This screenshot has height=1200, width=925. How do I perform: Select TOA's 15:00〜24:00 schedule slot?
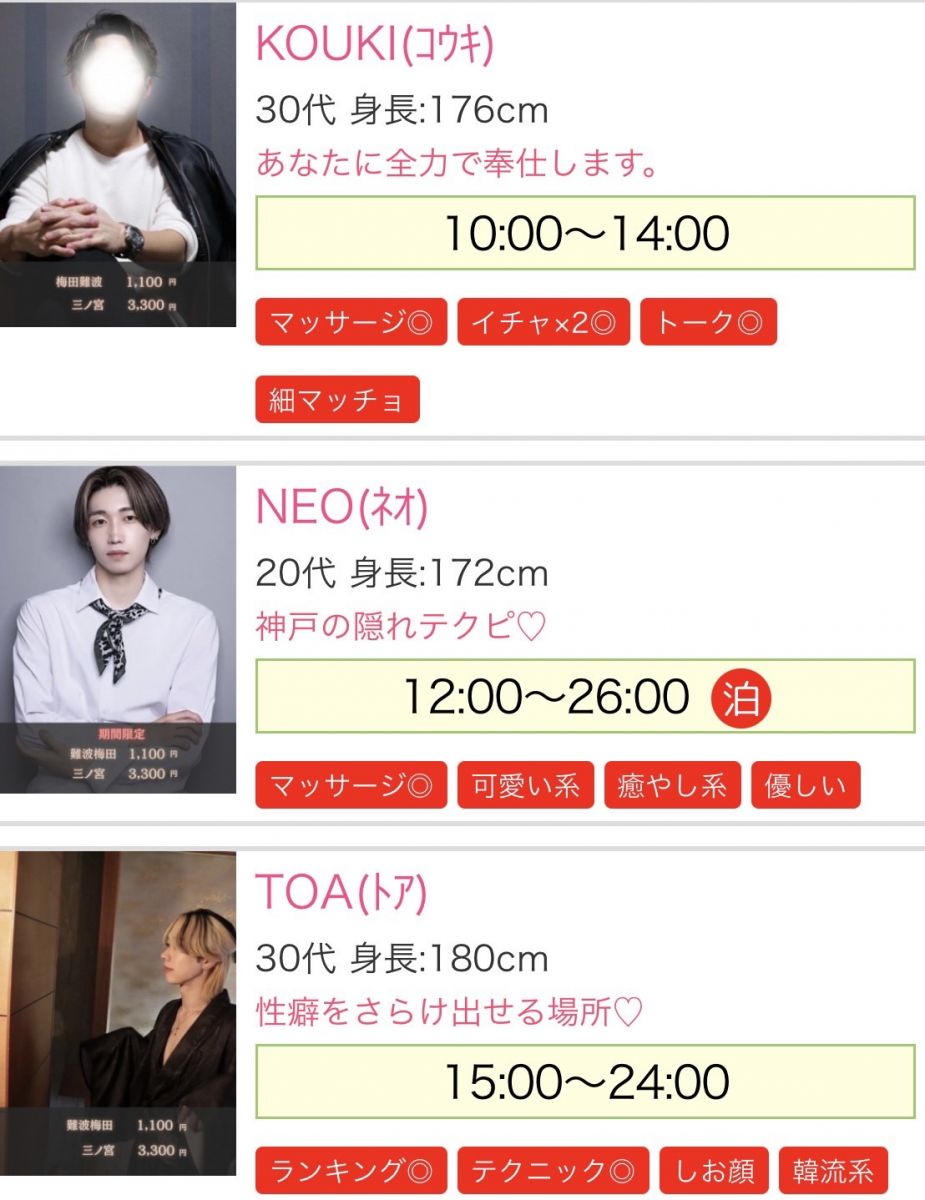tap(585, 1081)
